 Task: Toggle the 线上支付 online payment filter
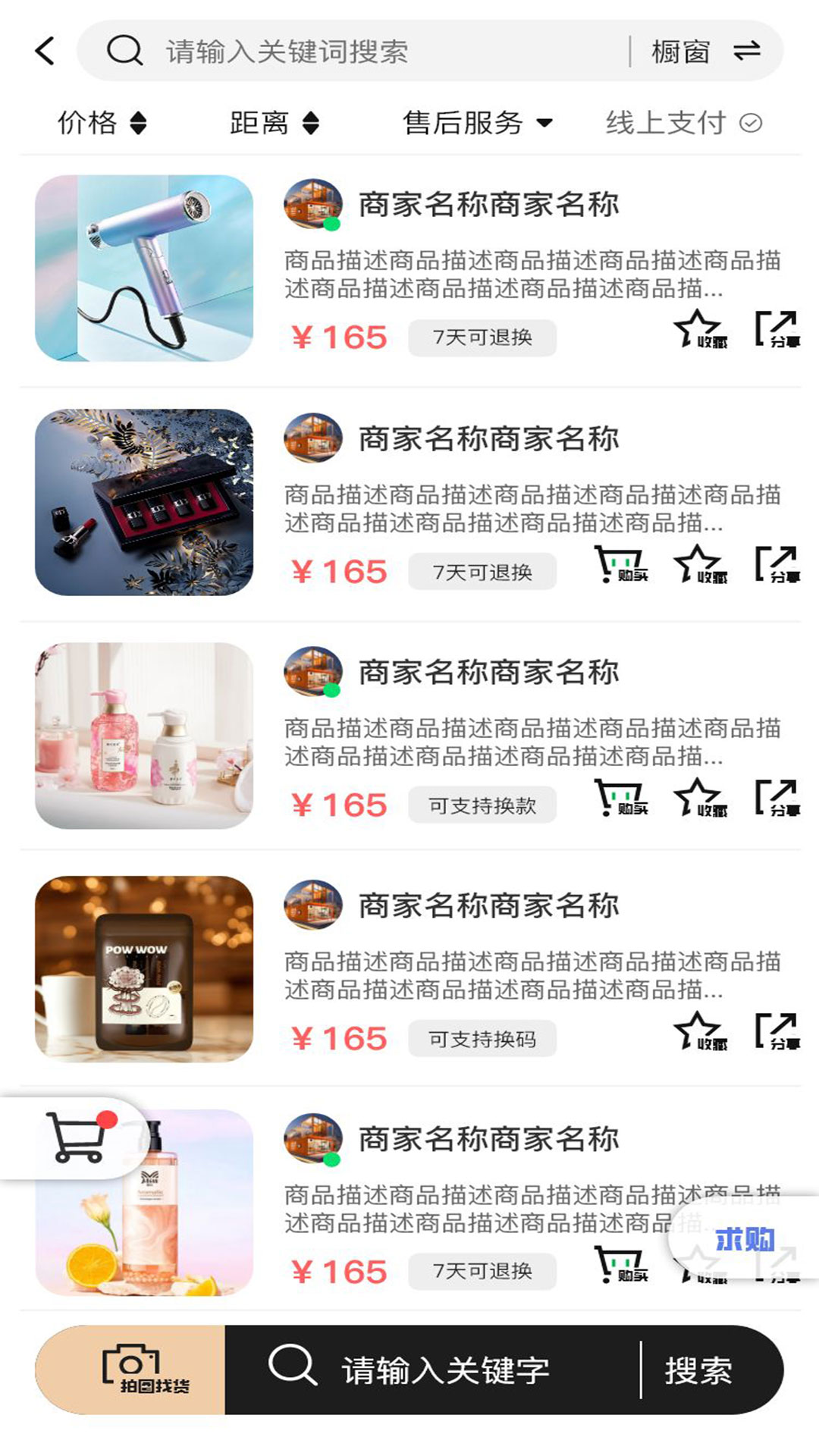point(680,121)
